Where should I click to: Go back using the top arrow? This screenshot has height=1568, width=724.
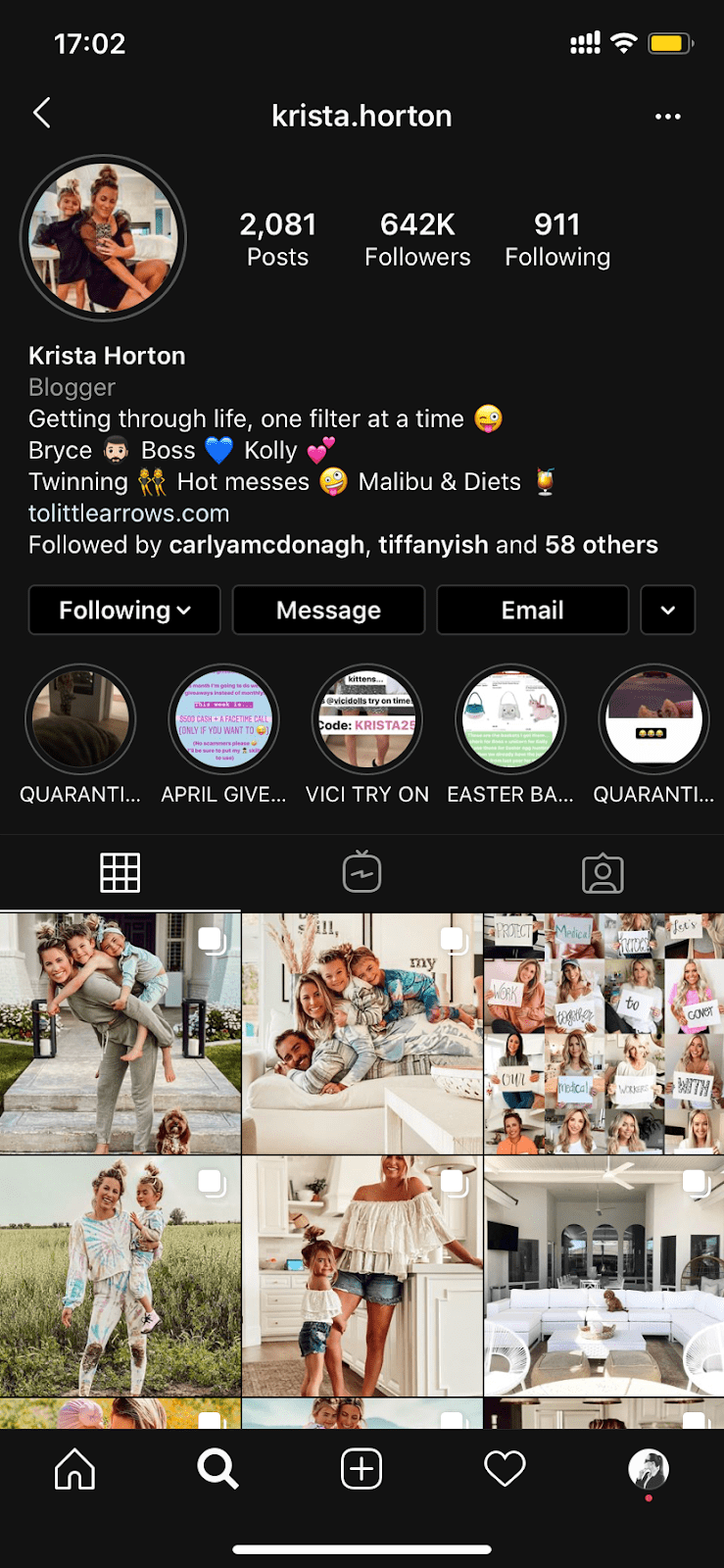42,114
